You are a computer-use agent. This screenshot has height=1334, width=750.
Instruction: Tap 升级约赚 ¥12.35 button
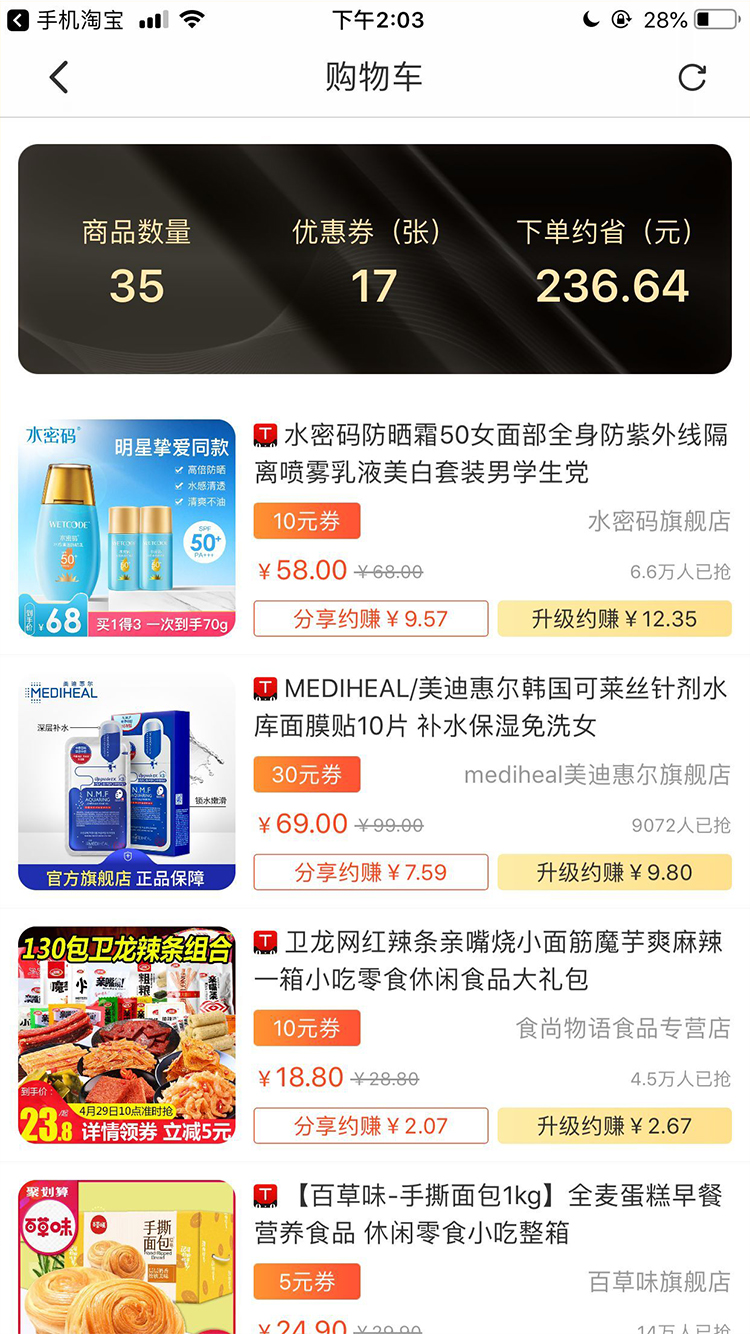click(x=614, y=619)
